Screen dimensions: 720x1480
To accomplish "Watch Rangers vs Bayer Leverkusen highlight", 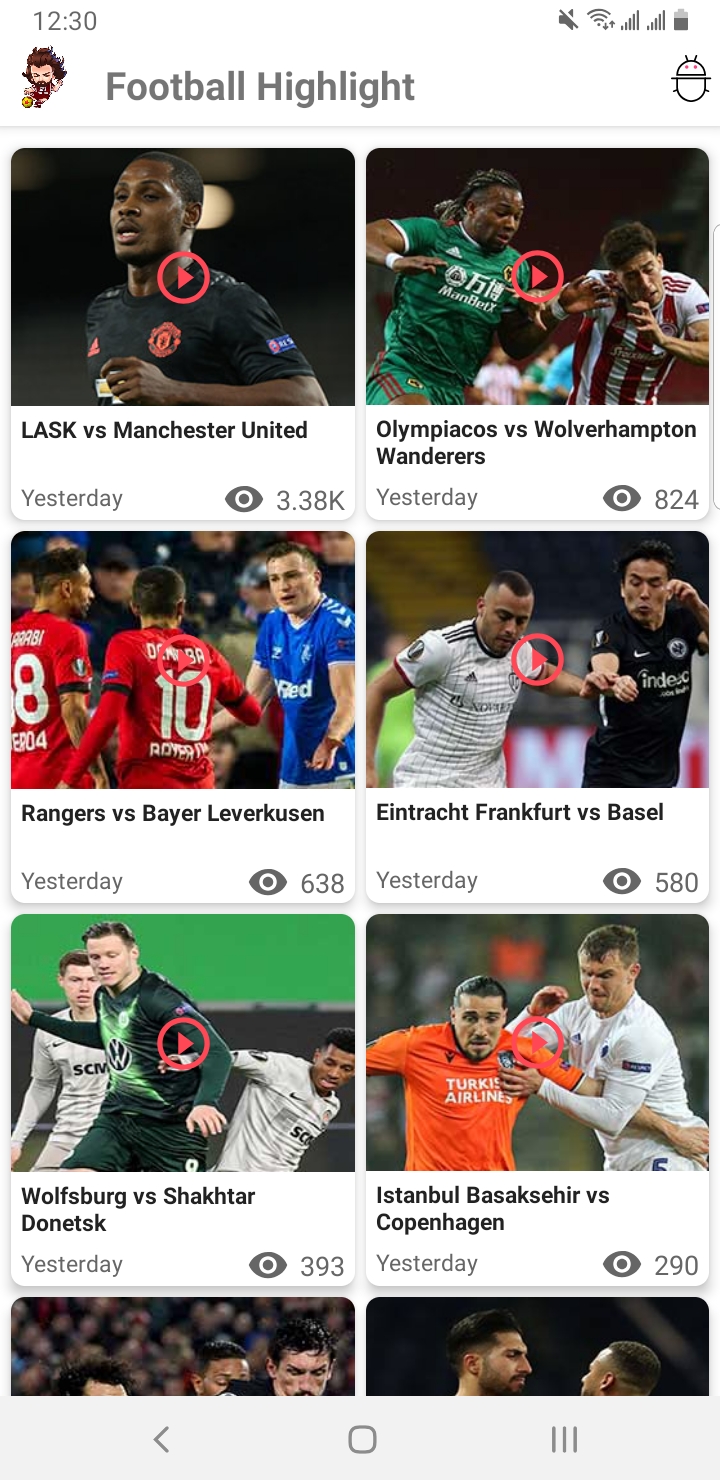I will 183,661.
